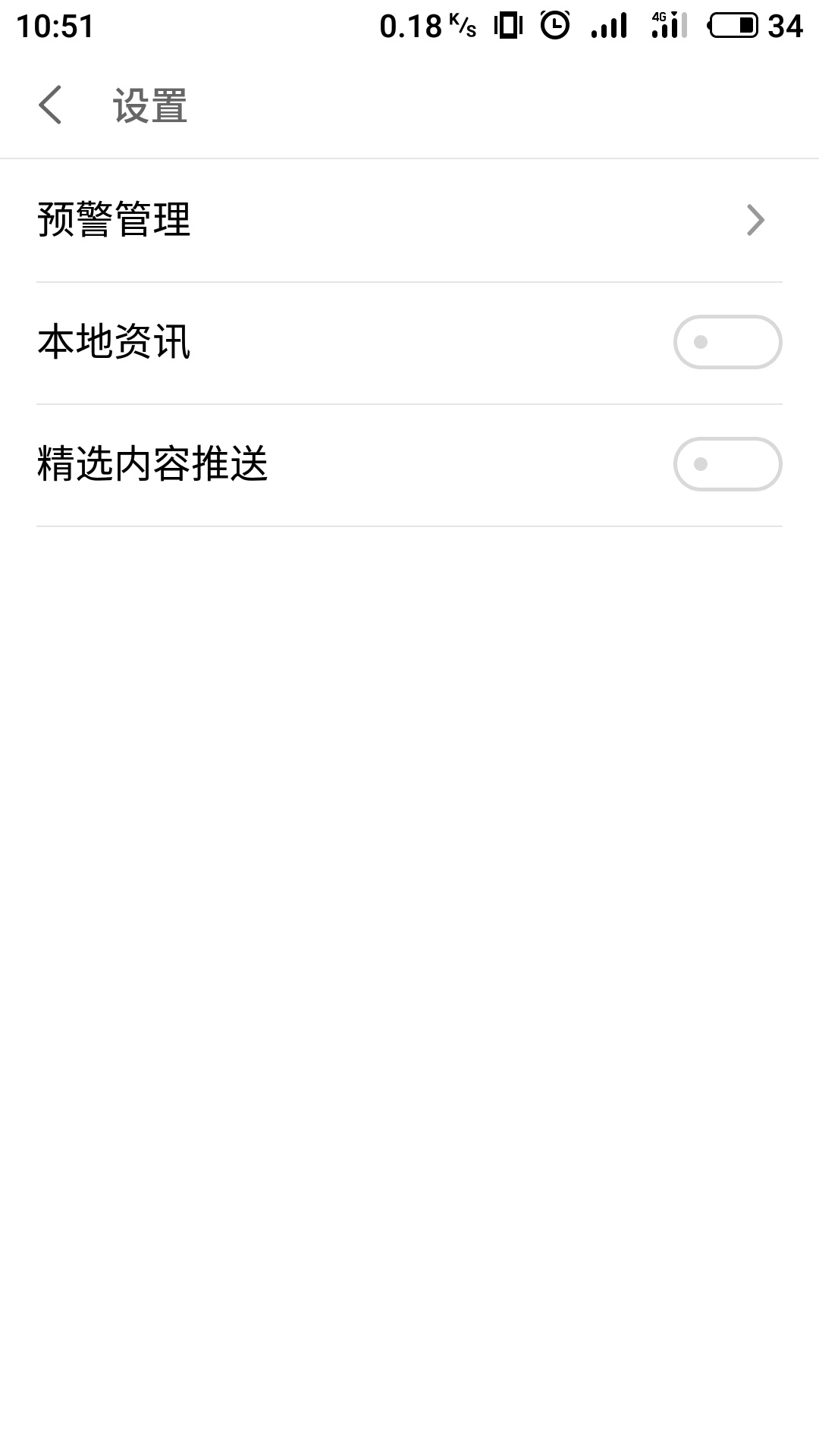
Task: Go back from the 设置 page
Action: 50,105
